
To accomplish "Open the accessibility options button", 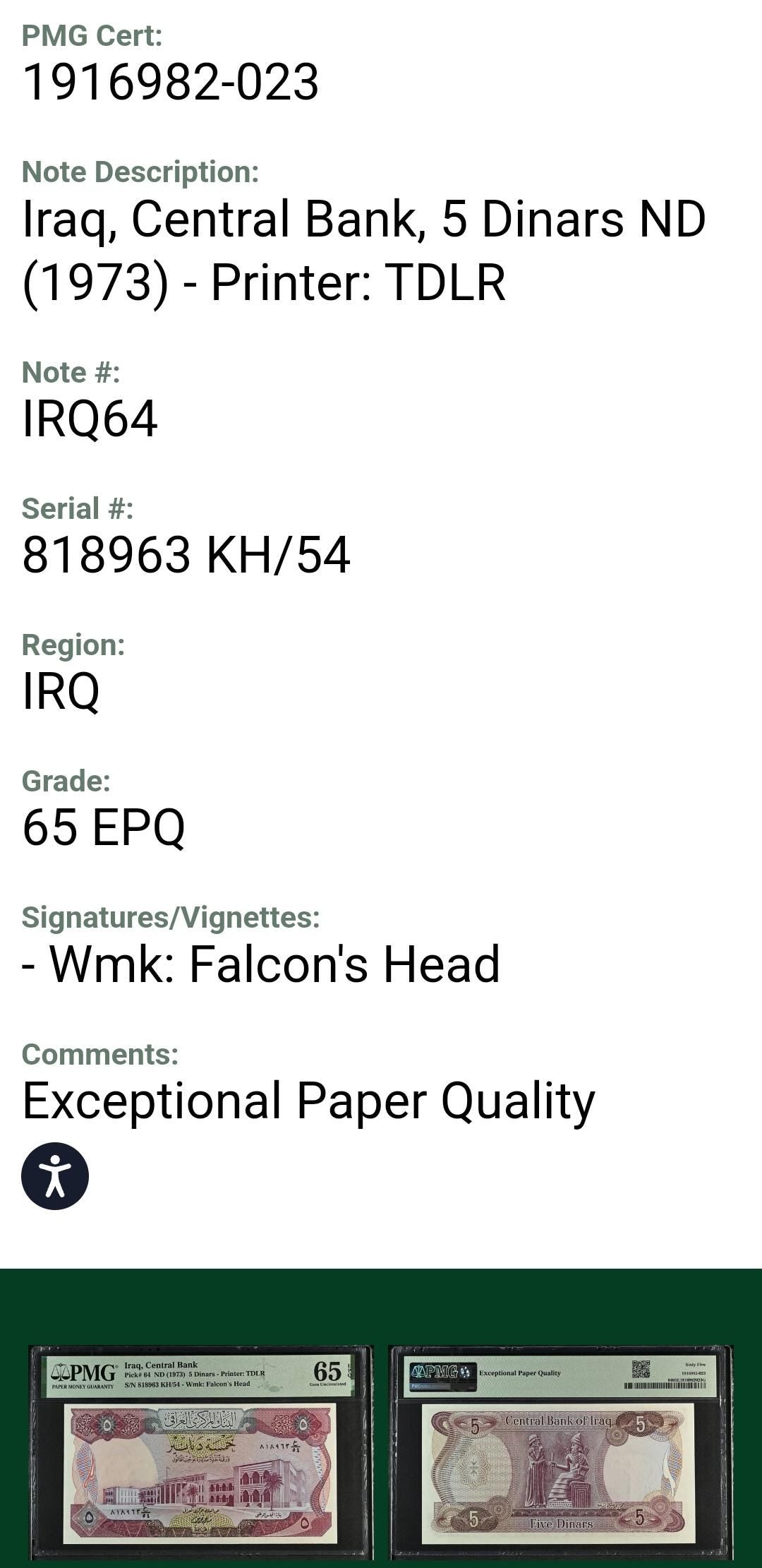I will 55,1176.
